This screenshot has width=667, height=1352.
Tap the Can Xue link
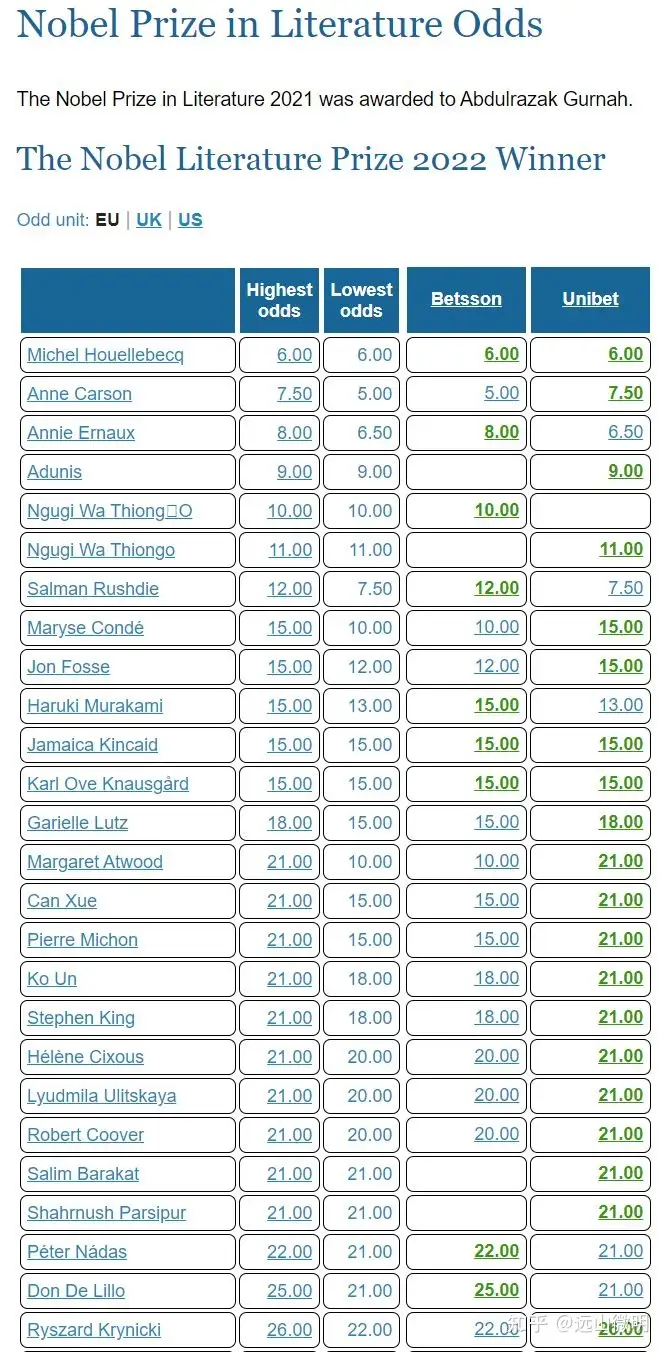pyautogui.click(x=62, y=901)
